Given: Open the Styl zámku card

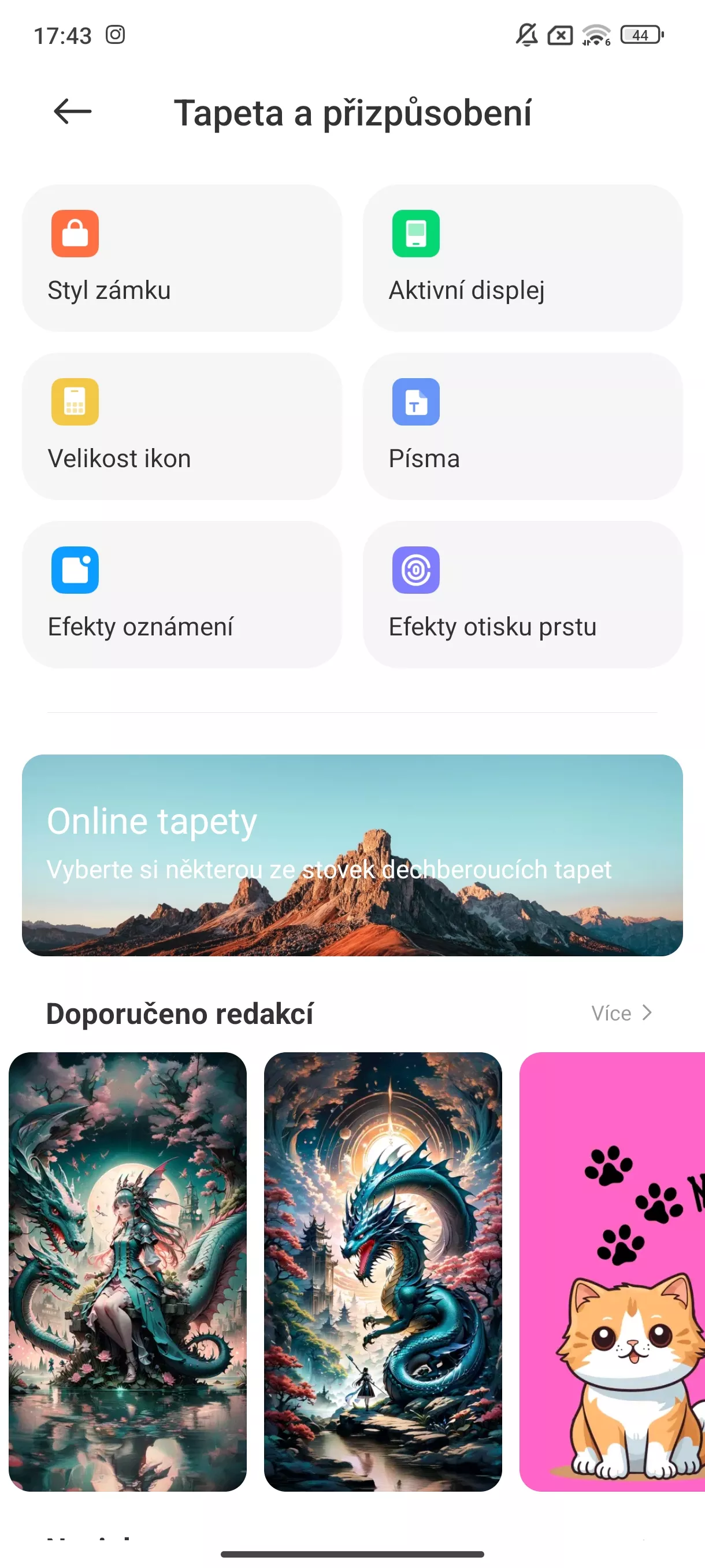Looking at the screenshot, I should coord(182,258).
